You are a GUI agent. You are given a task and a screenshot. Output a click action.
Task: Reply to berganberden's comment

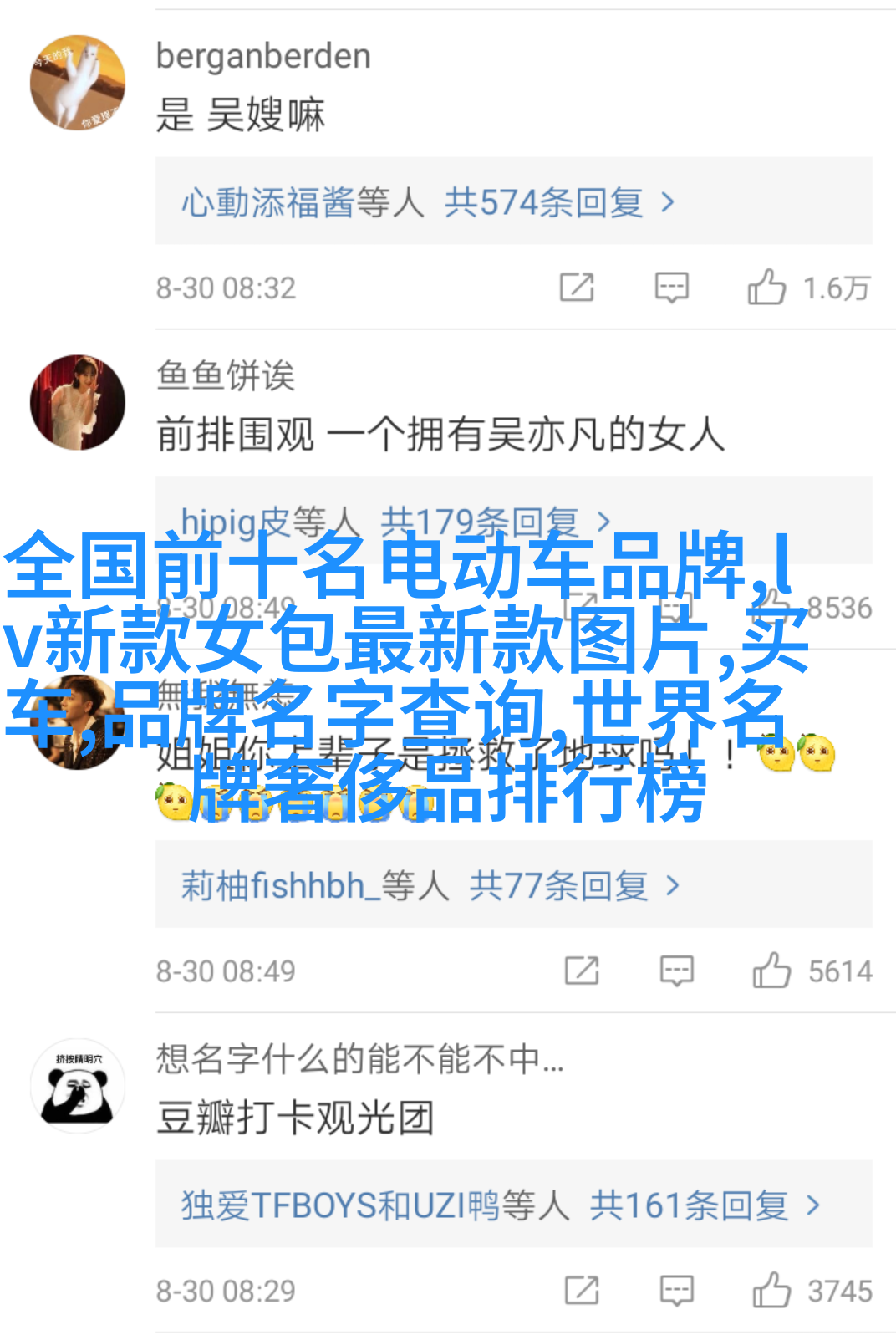click(671, 288)
